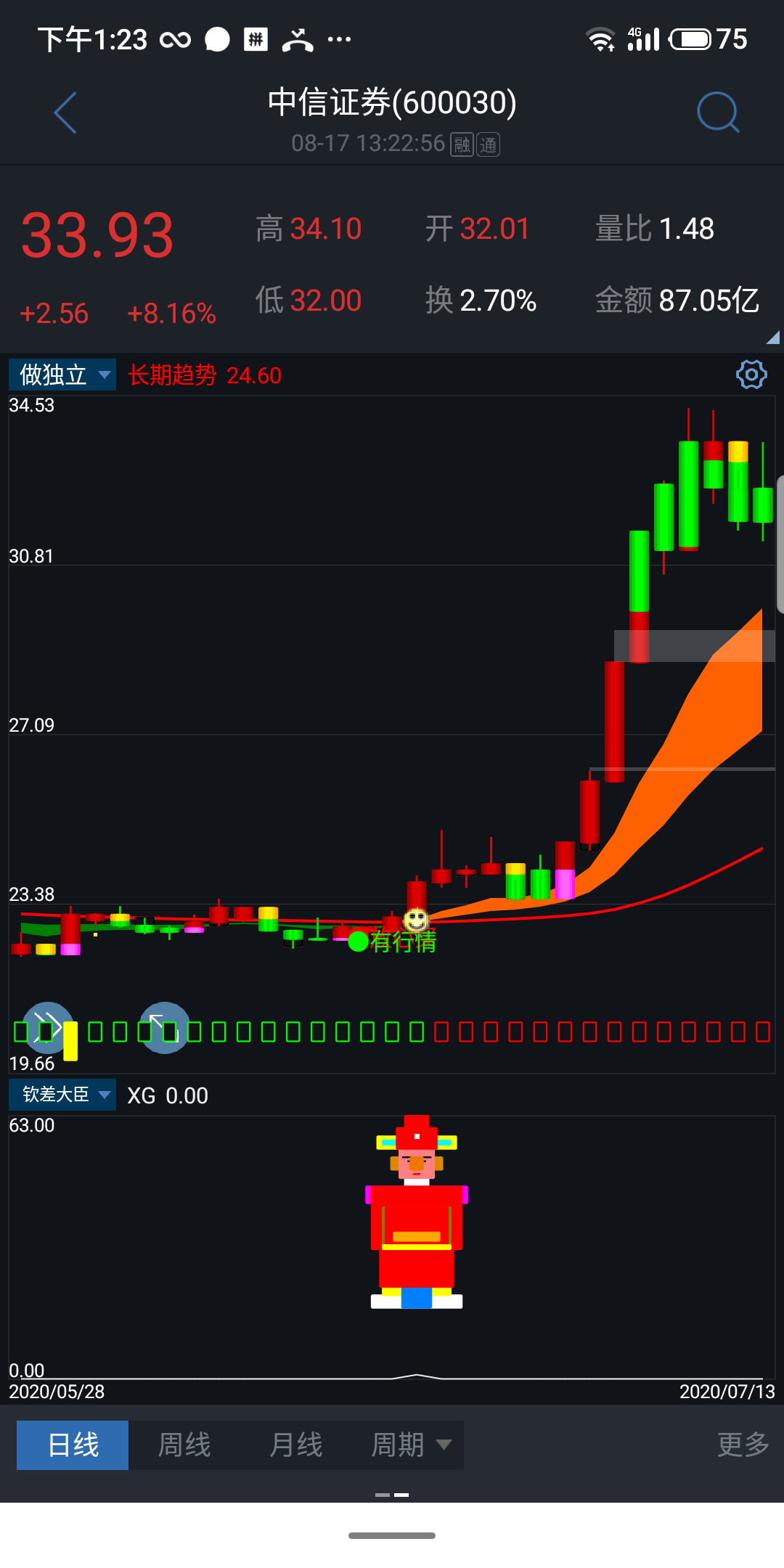784x1568 pixels.
Task: Switch to the 月线 monthly chart tab
Action: (x=295, y=1445)
